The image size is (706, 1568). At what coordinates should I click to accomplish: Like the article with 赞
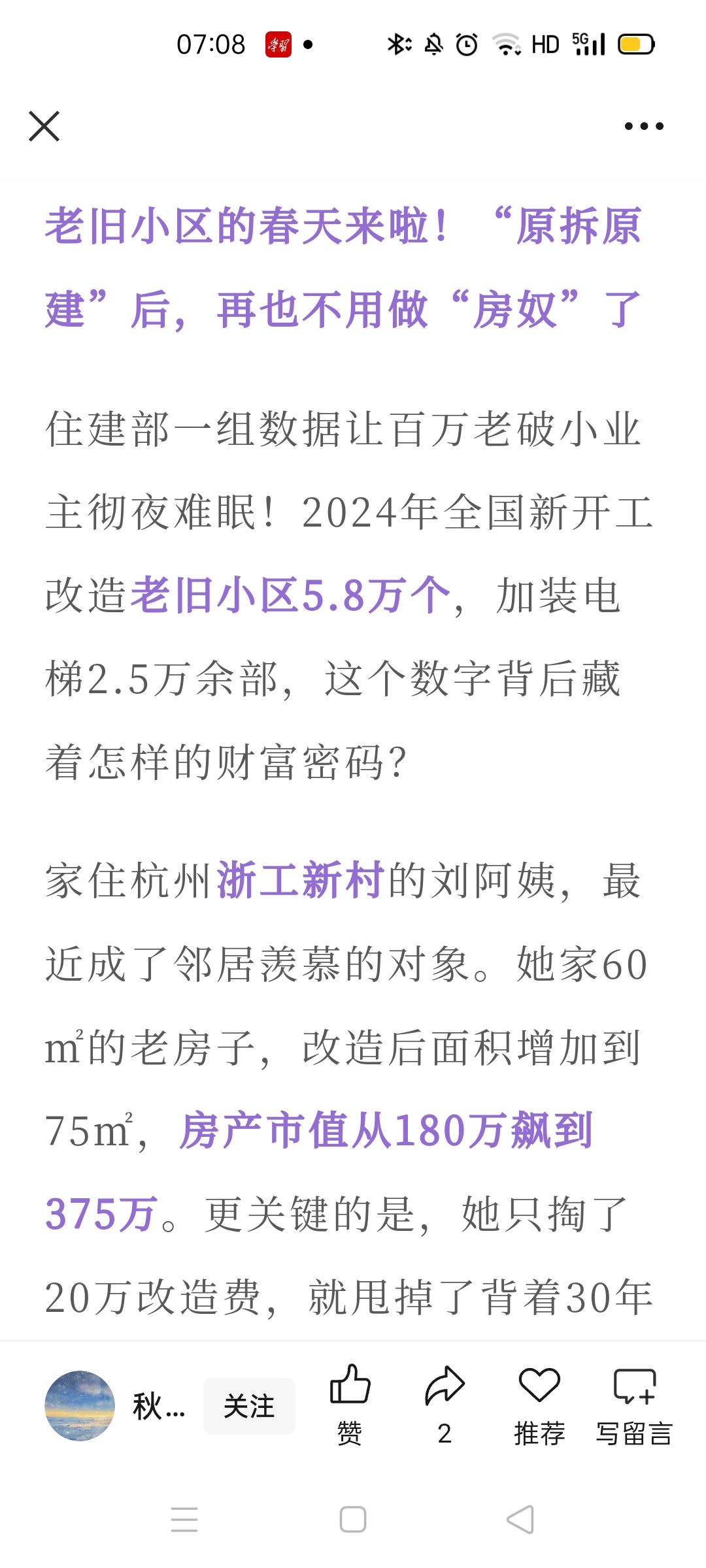pos(350,1405)
